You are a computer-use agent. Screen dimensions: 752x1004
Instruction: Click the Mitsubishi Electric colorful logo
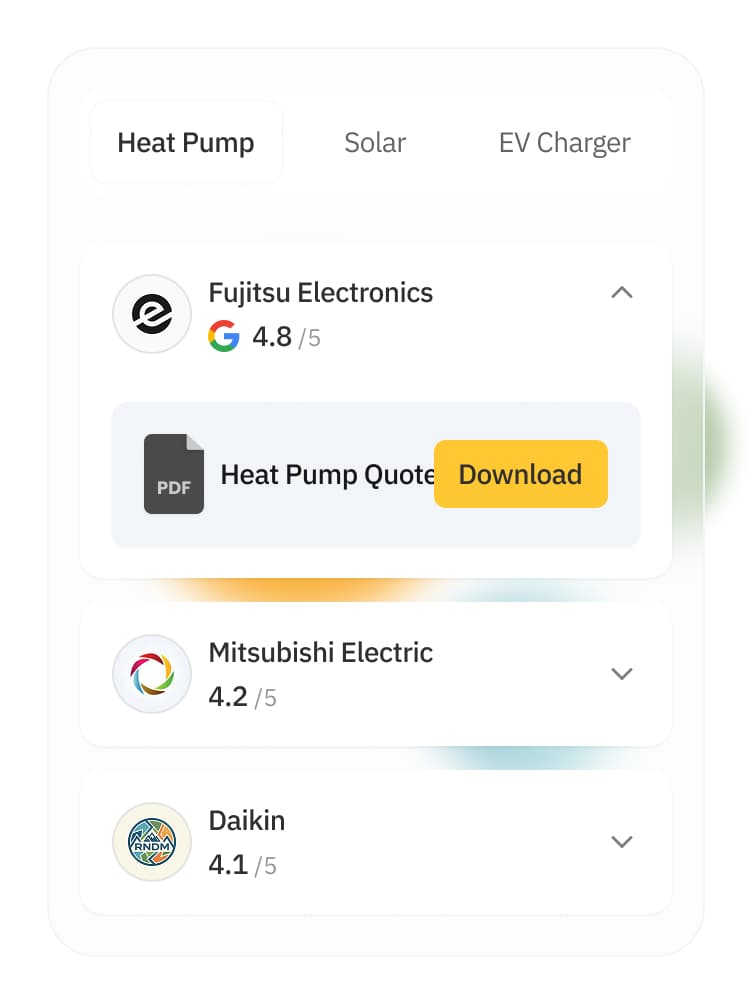tap(152, 673)
